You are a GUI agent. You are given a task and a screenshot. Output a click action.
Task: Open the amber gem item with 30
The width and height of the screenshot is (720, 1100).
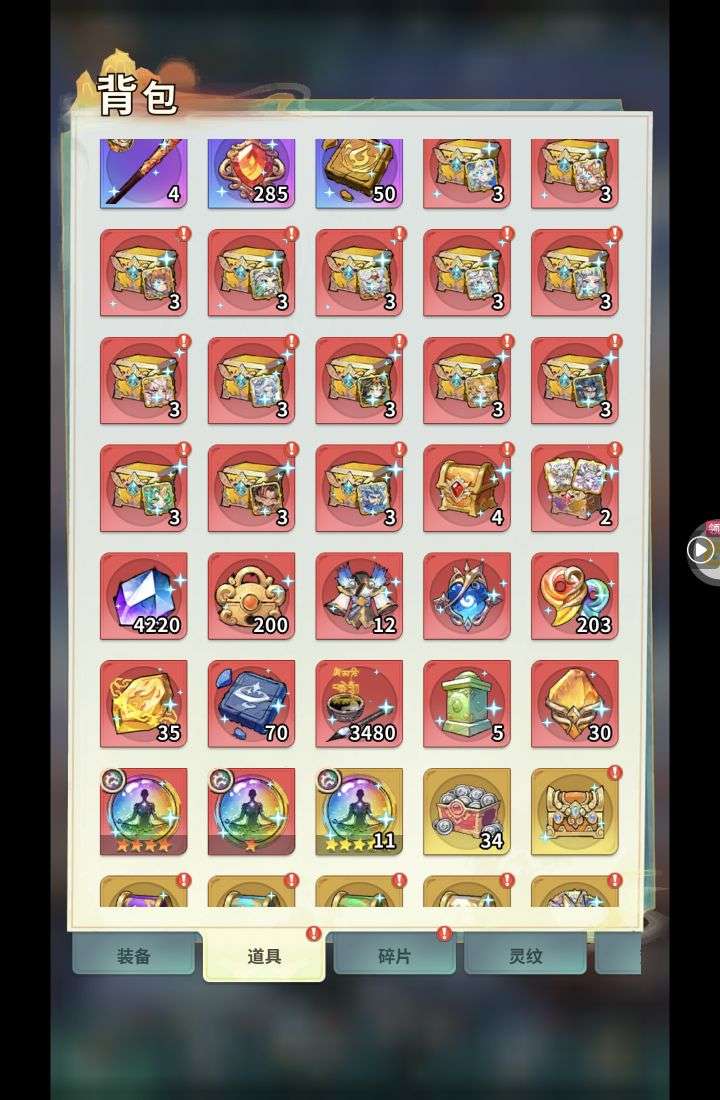[x=574, y=704]
